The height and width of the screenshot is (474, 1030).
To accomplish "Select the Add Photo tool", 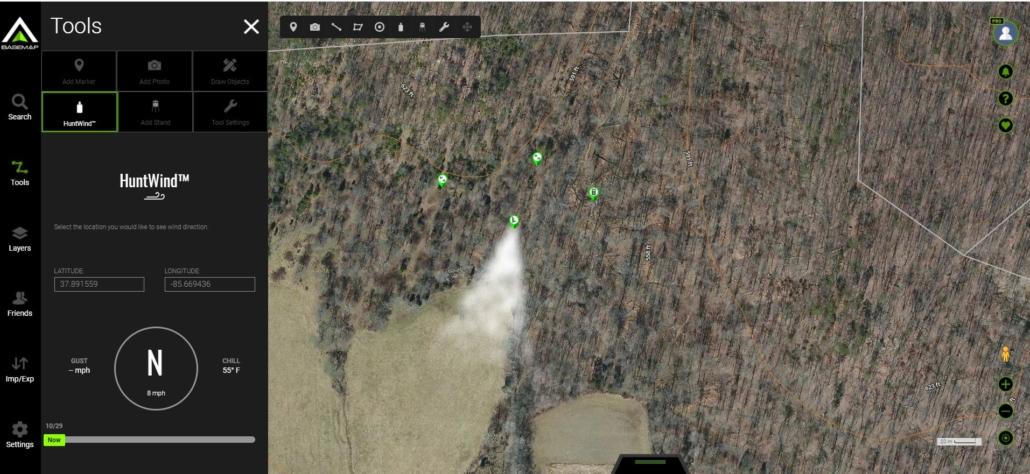I will 154,71.
